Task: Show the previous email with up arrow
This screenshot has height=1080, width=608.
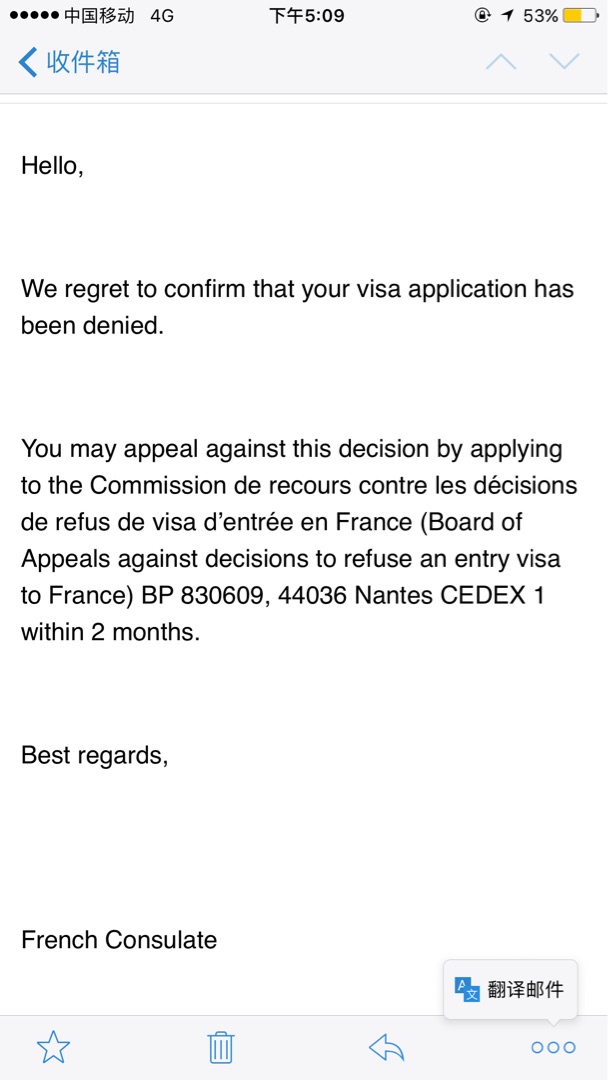Action: (501, 62)
